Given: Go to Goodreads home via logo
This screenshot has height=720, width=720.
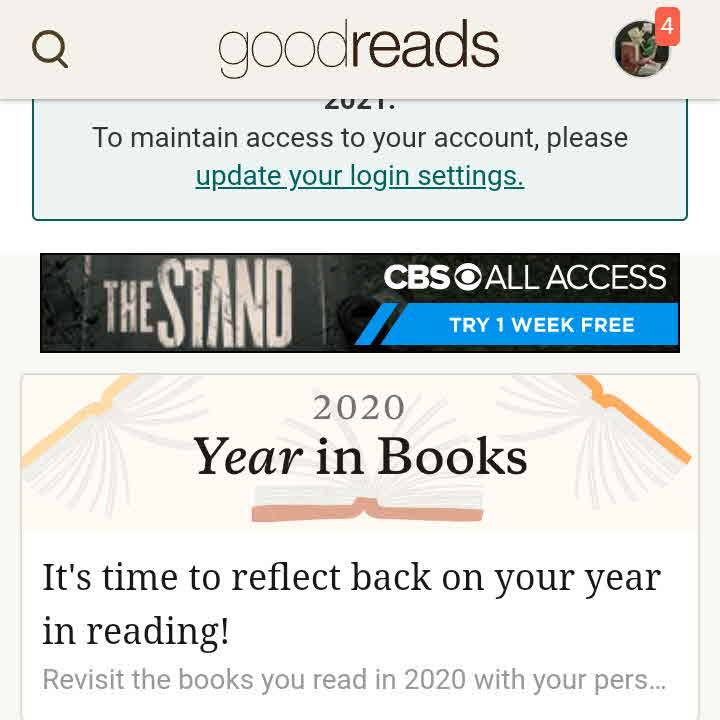Looking at the screenshot, I should 359,47.
